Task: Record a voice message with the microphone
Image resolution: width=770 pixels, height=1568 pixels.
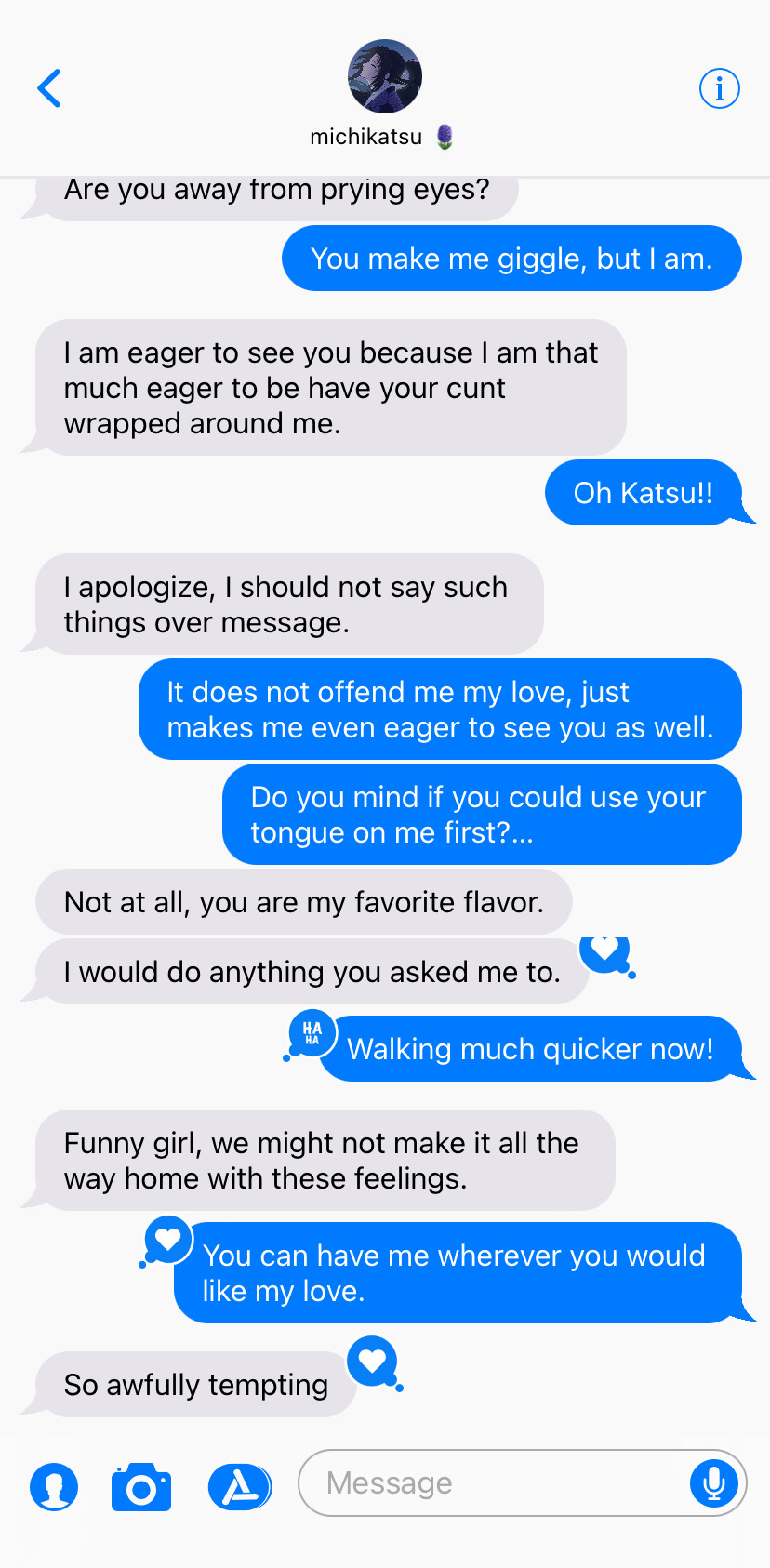Action: click(714, 1482)
